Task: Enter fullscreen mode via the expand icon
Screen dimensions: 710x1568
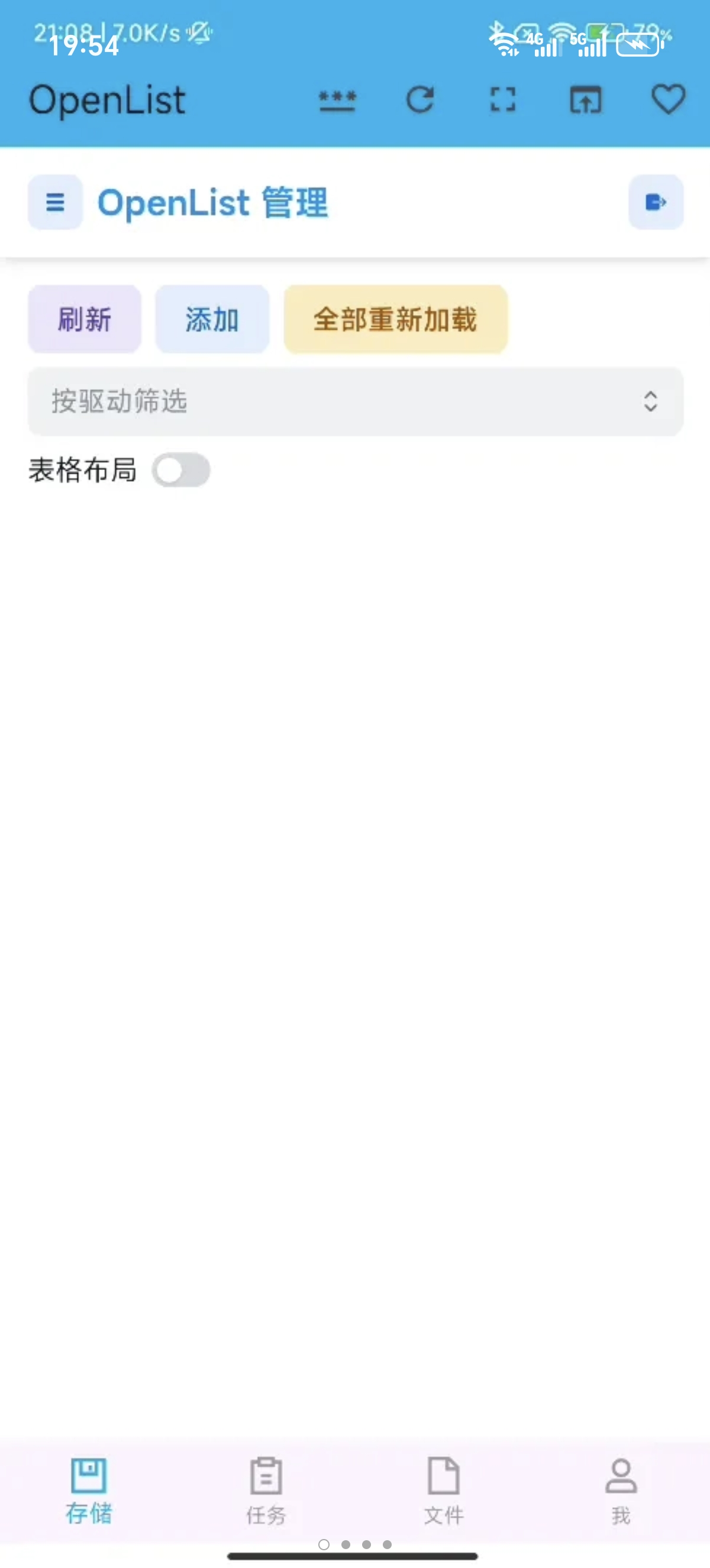Action: click(x=502, y=100)
